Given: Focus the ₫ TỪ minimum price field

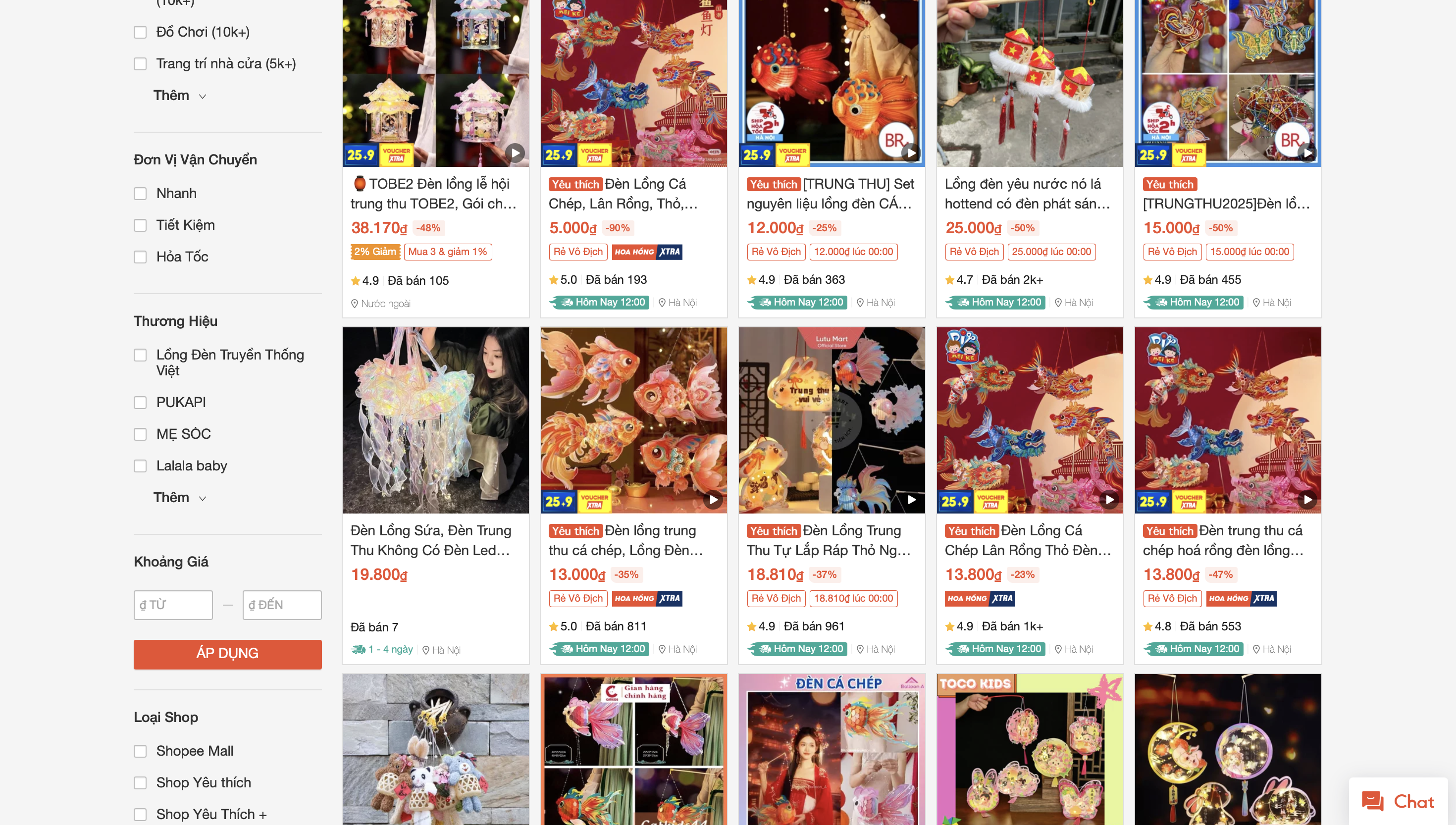Looking at the screenshot, I should coord(173,605).
